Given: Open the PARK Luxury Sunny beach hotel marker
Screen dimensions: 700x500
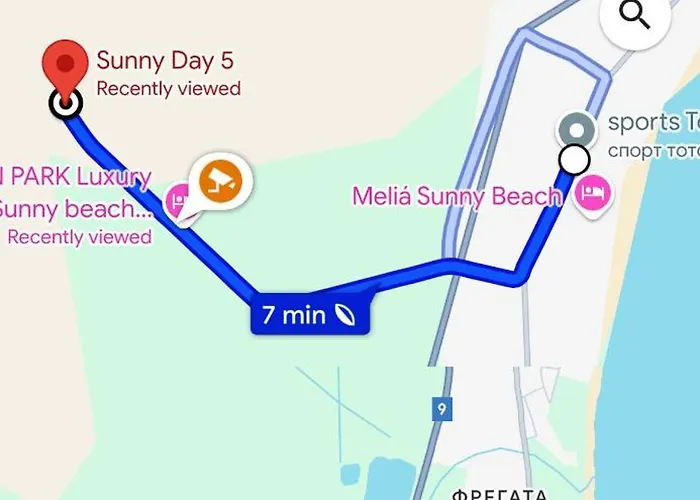Looking at the screenshot, I should tap(180, 199).
